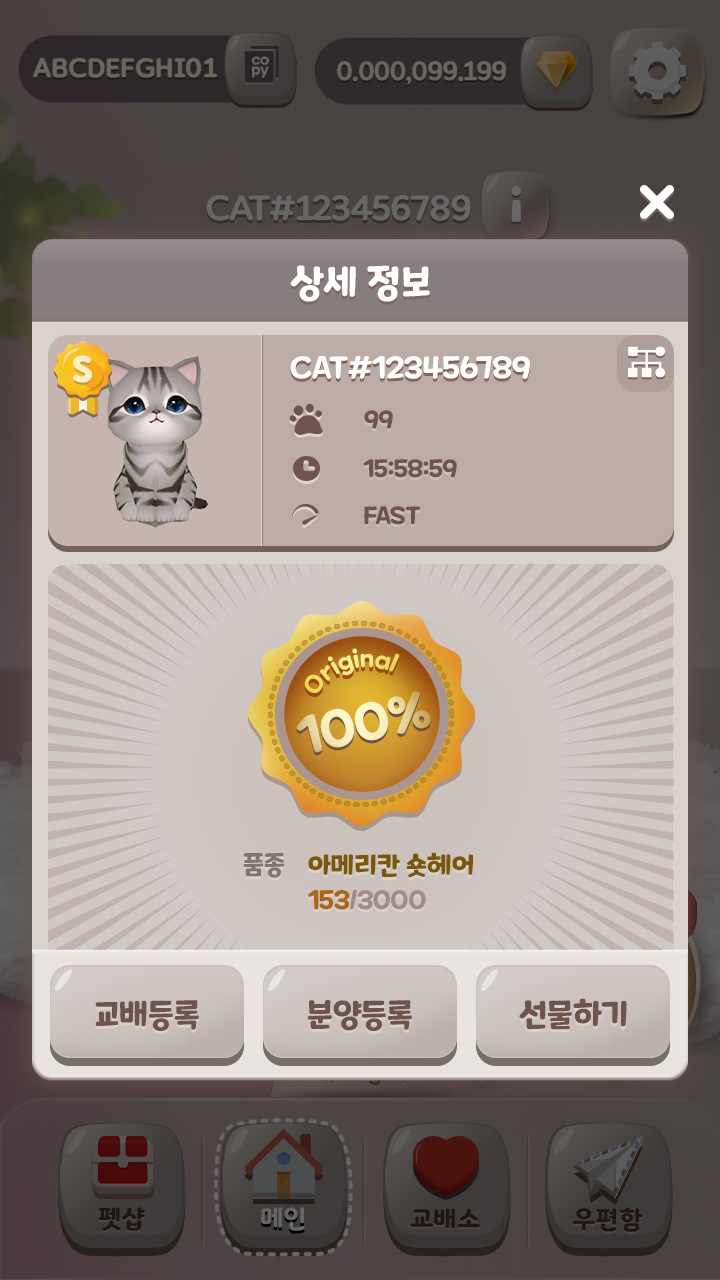Copy the ABCDEFGHI01 ID
The height and width of the screenshot is (1280, 720).
coord(260,69)
